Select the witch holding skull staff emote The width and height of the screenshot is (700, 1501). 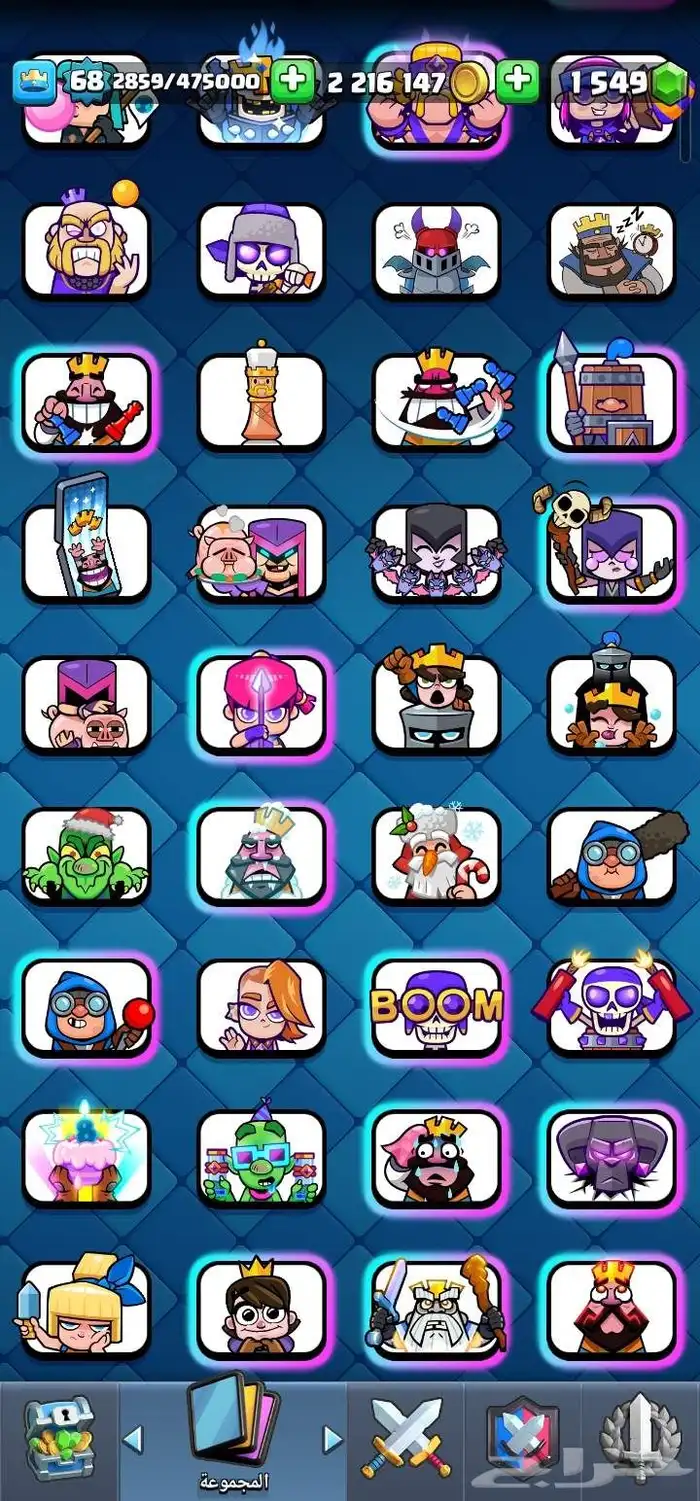coord(612,552)
